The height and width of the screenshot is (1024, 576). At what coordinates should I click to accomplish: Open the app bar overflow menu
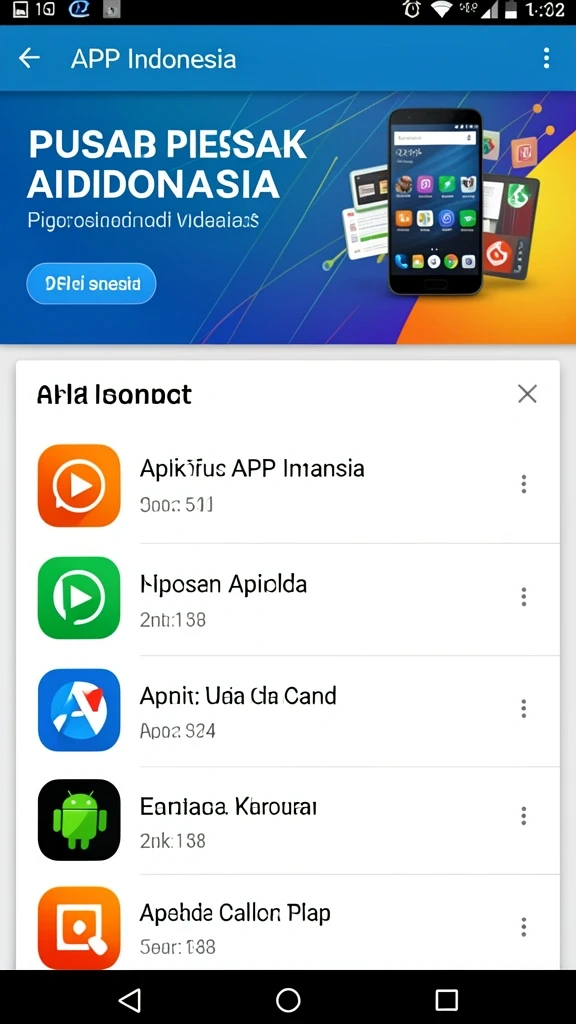pos(546,59)
